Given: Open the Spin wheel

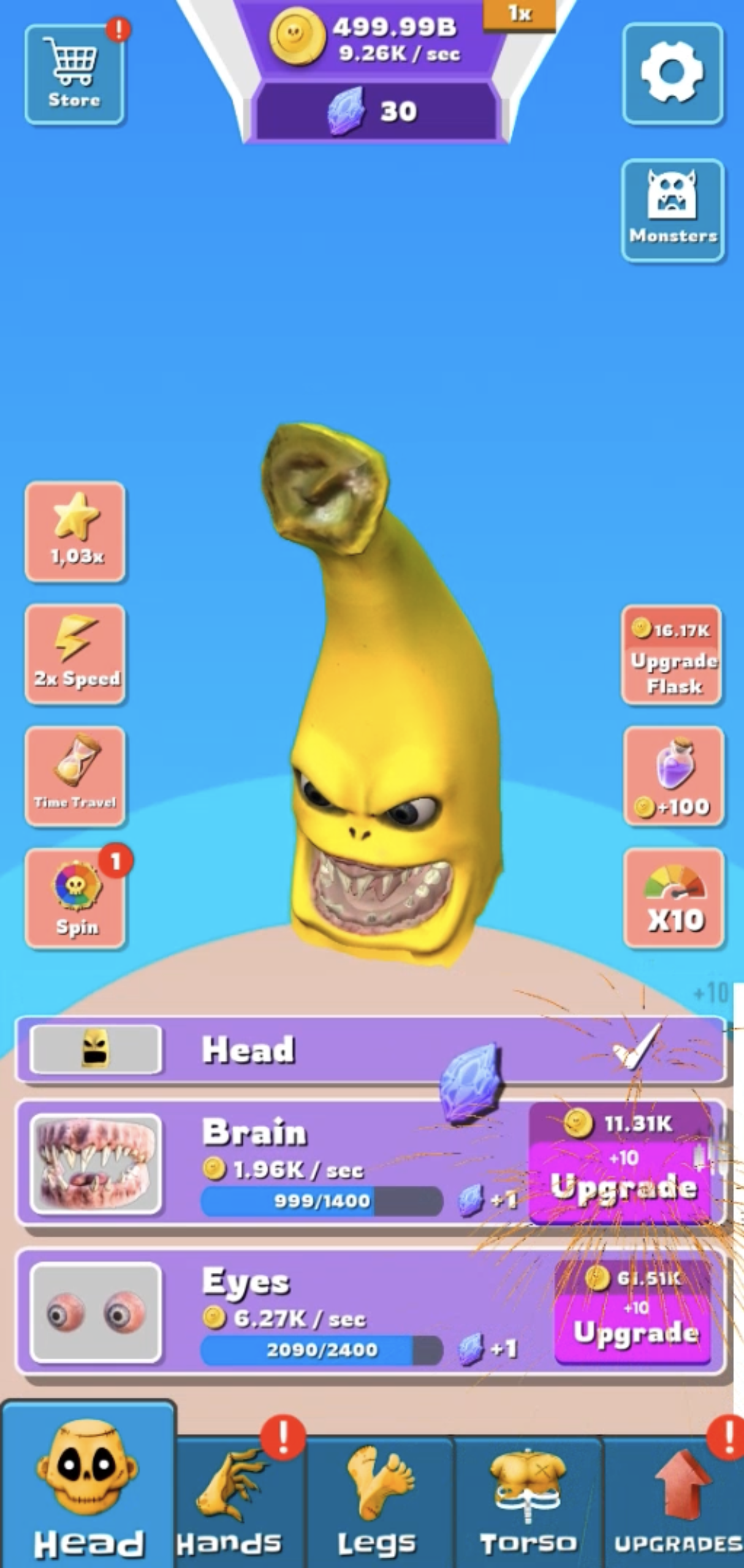Looking at the screenshot, I should pos(75,899).
